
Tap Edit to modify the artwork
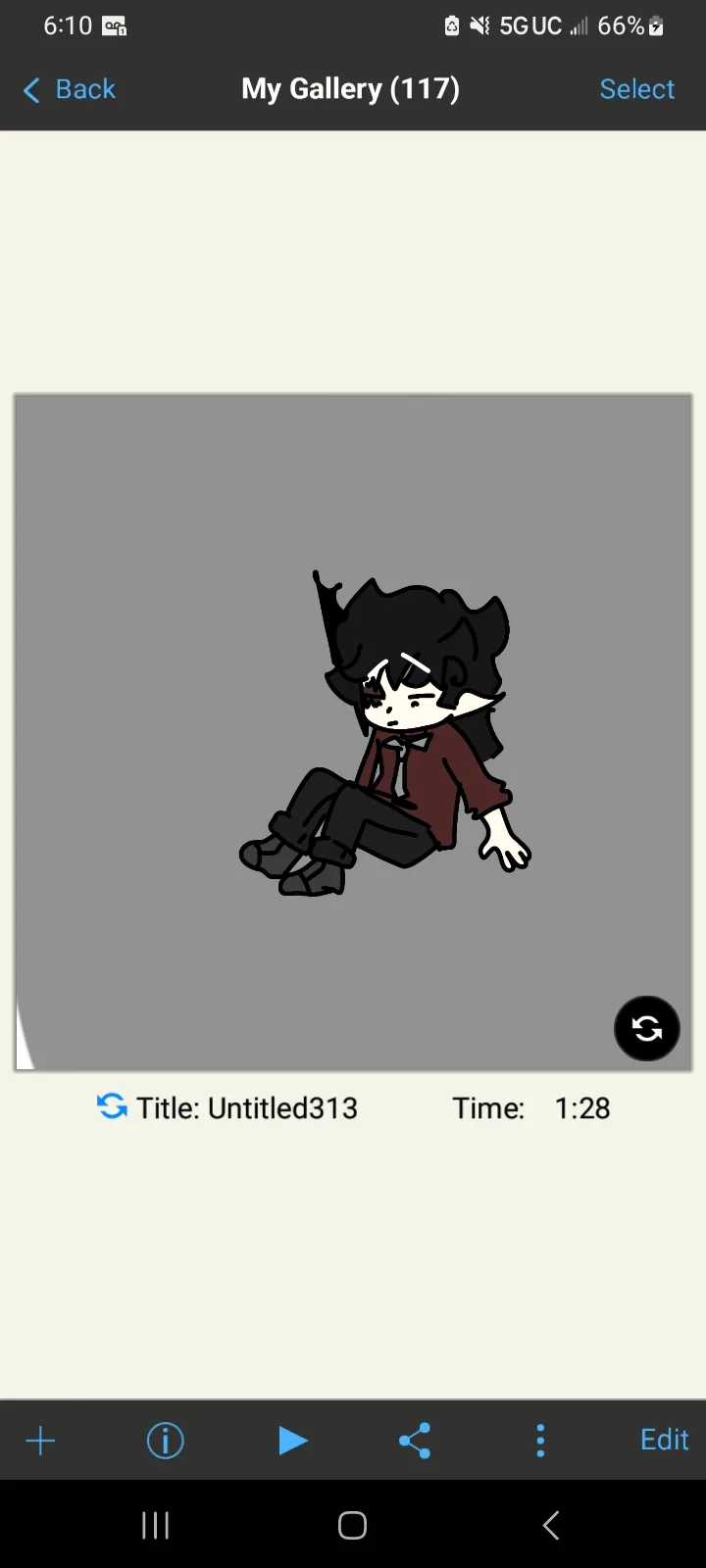tap(664, 1440)
